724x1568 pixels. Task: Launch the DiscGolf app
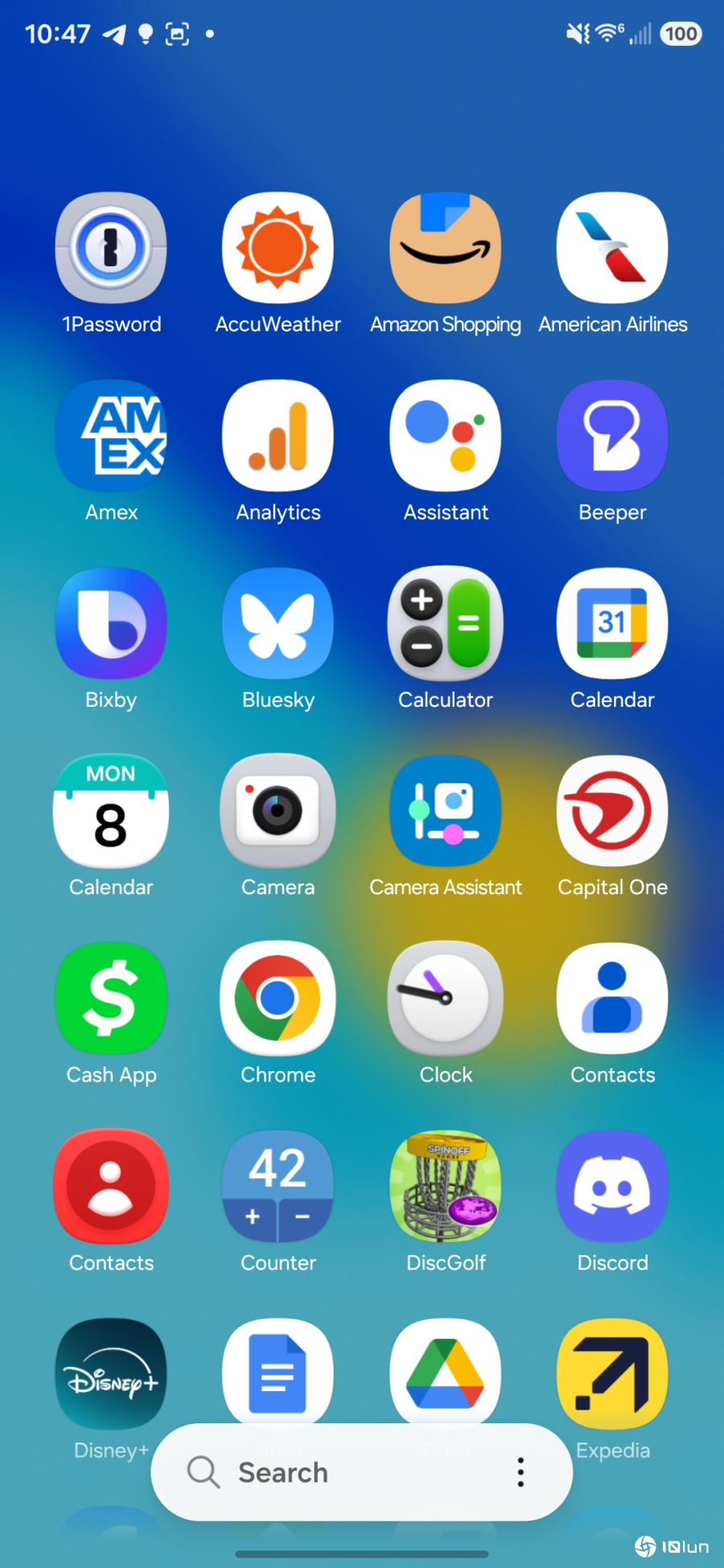point(445,1187)
